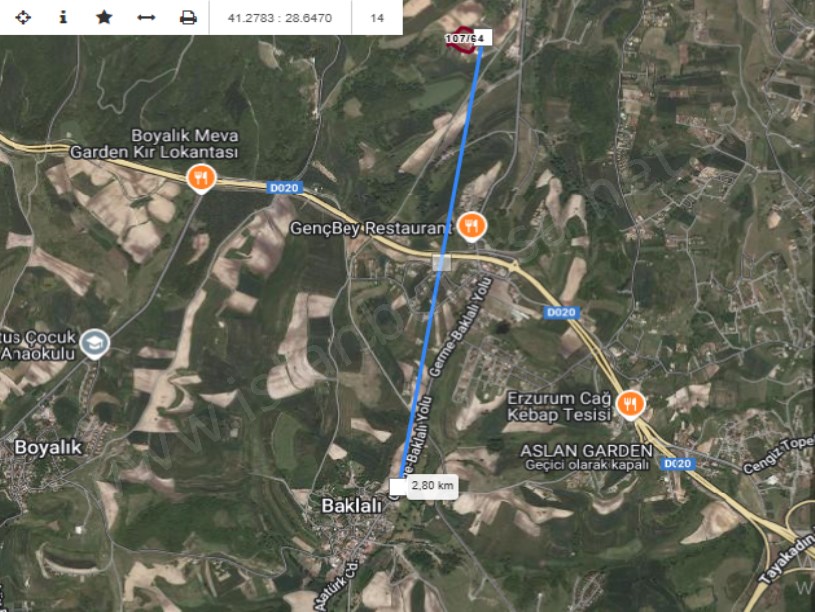This screenshot has height=612, width=815.
Task: Tap the star favorites icon
Action: pyautogui.click(x=104, y=17)
